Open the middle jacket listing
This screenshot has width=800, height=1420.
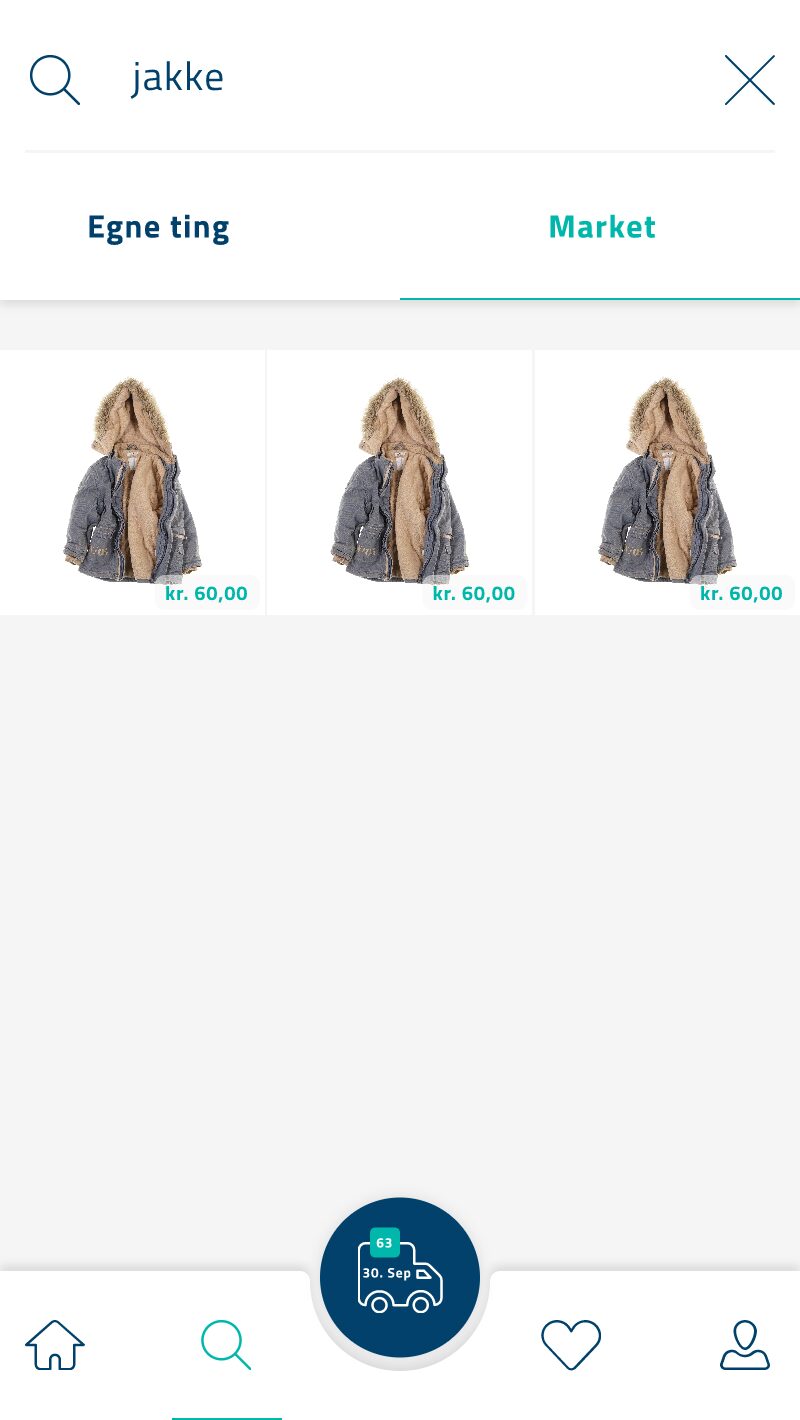[399, 482]
